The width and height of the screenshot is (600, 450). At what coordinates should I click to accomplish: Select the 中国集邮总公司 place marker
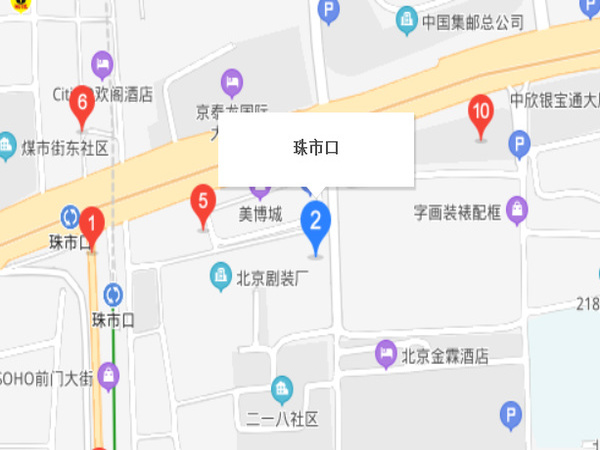[406, 19]
